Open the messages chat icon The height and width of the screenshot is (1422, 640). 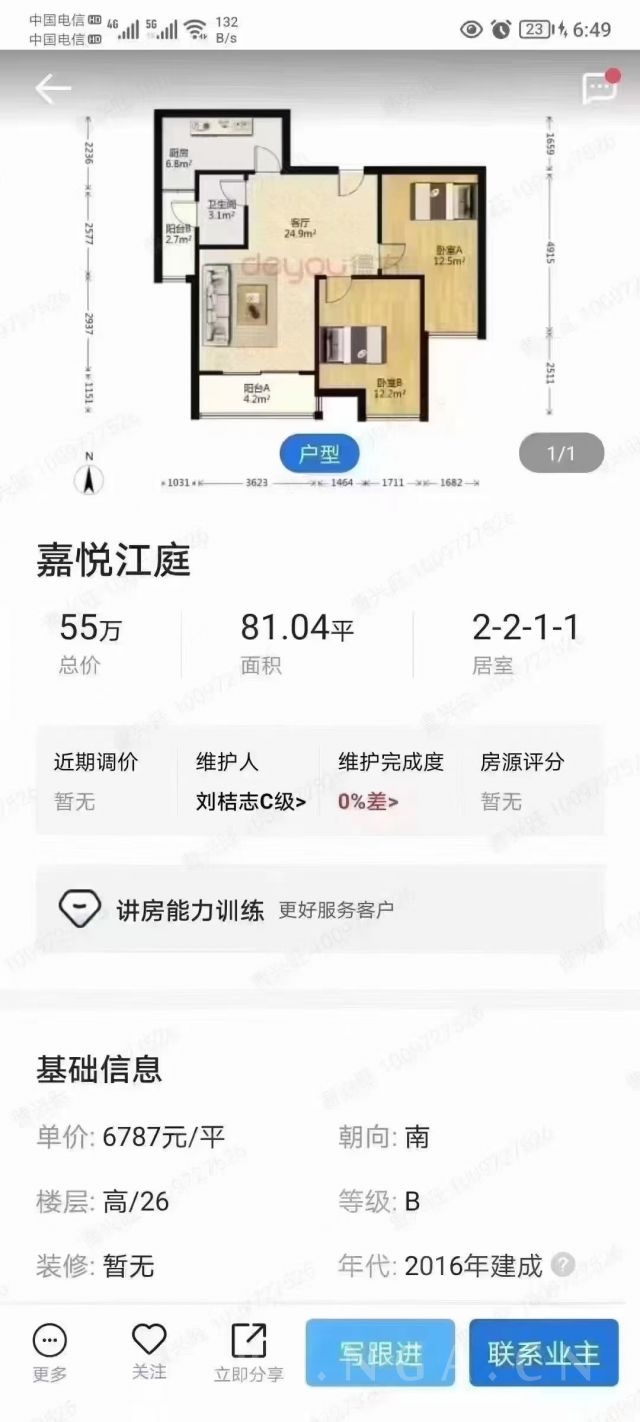click(599, 88)
